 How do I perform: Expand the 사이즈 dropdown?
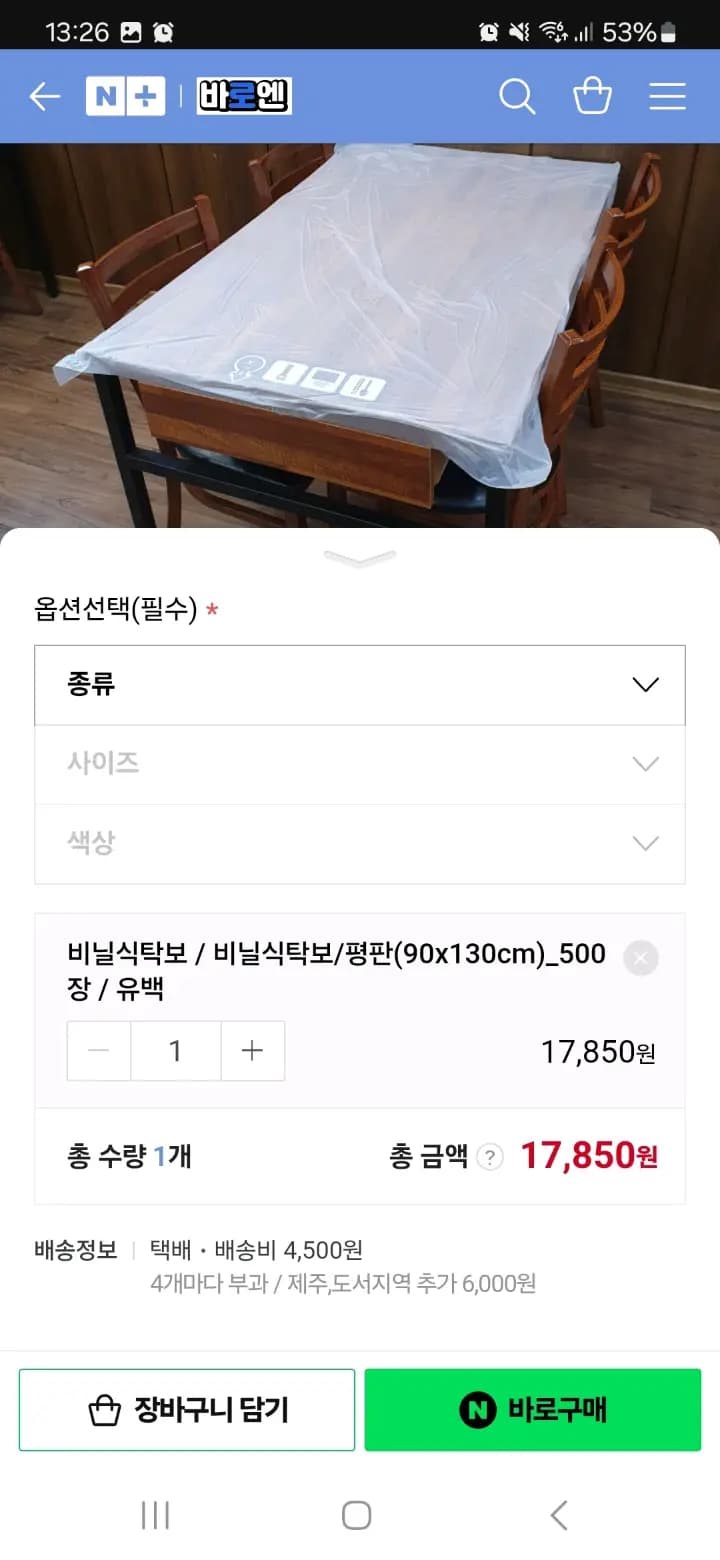(x=360, y=764)
